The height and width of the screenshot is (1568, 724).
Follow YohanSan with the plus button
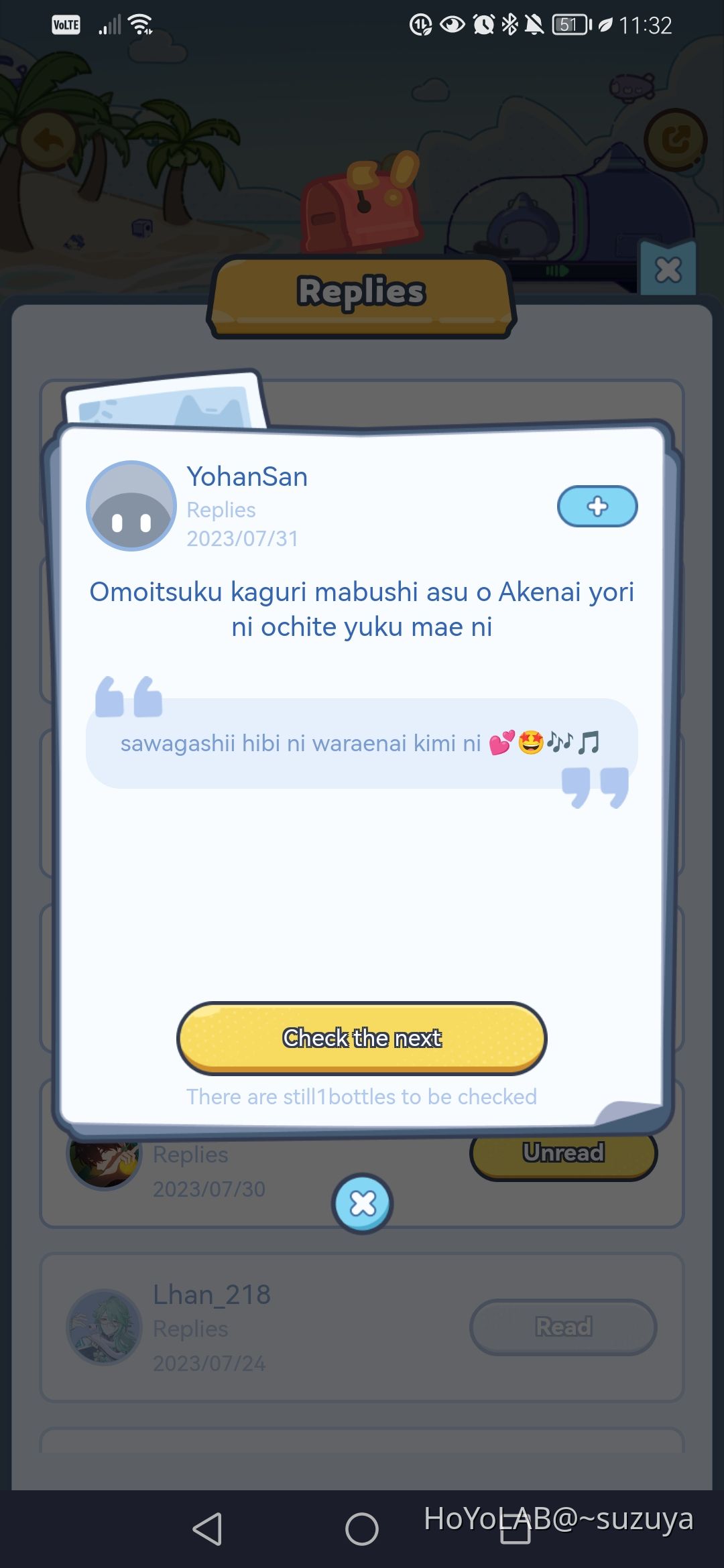[597, 507]
